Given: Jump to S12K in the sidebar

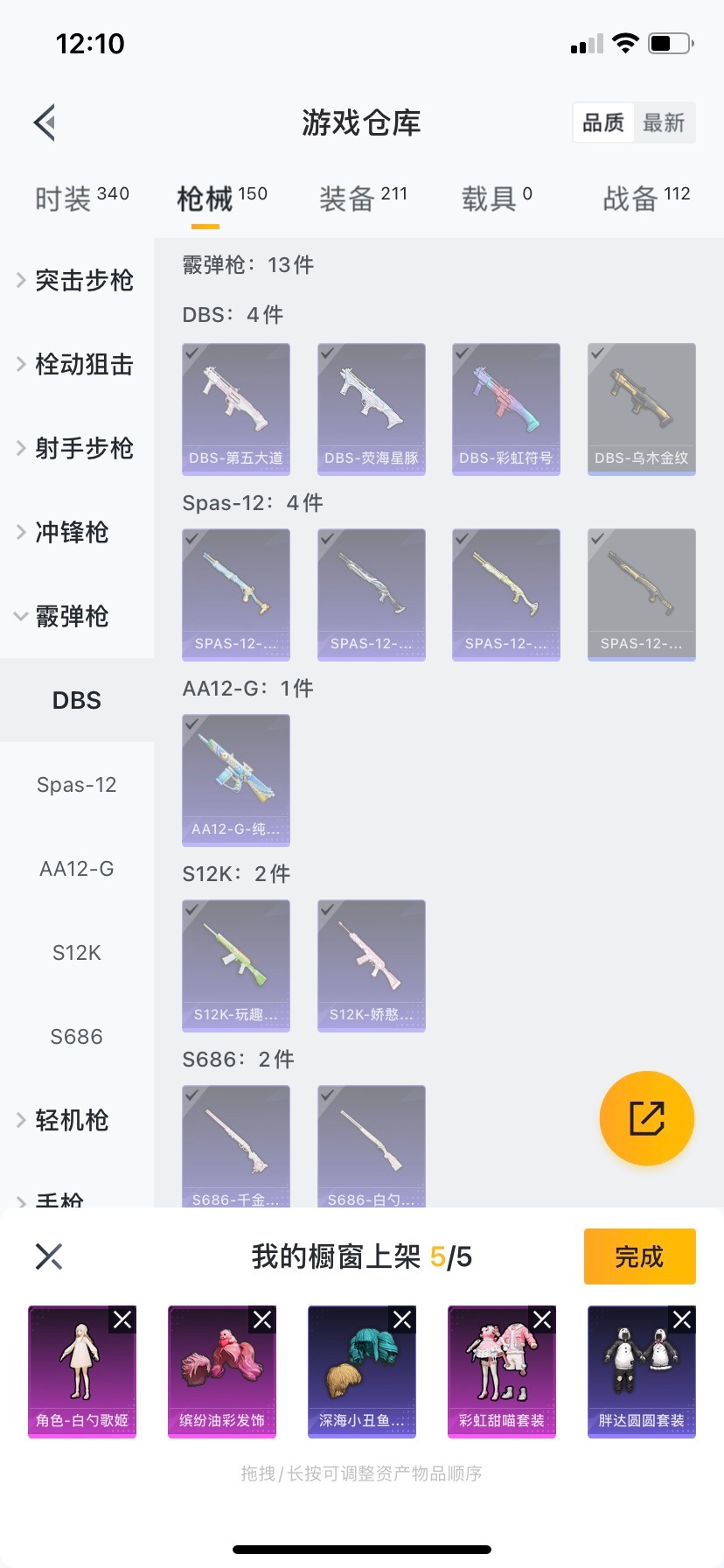Looking at the screenshot, I should 77,953.
